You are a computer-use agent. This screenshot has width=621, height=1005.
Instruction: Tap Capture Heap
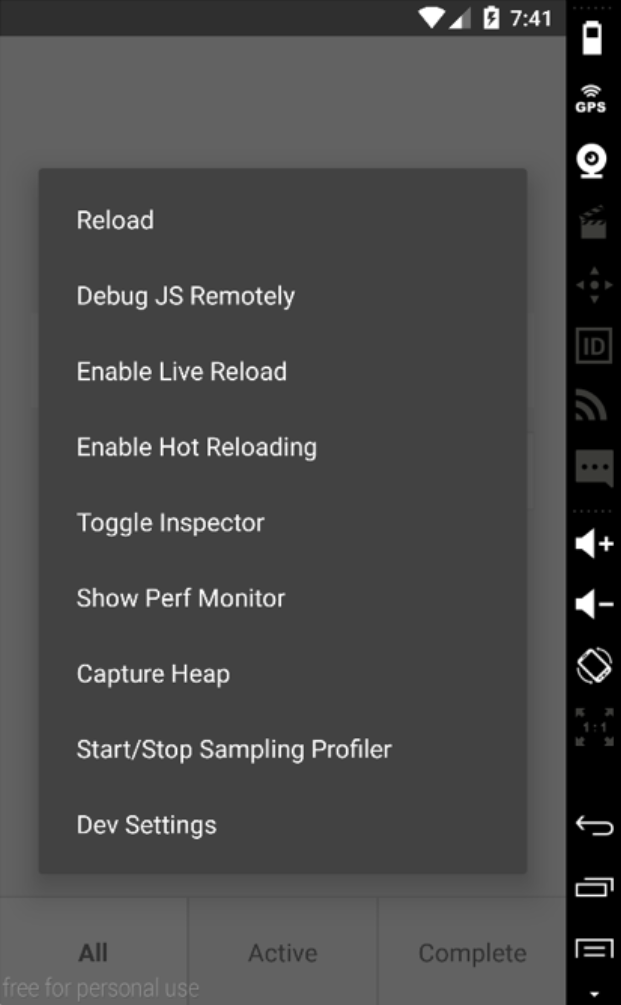pyautogui.click(x=153, y=674)
